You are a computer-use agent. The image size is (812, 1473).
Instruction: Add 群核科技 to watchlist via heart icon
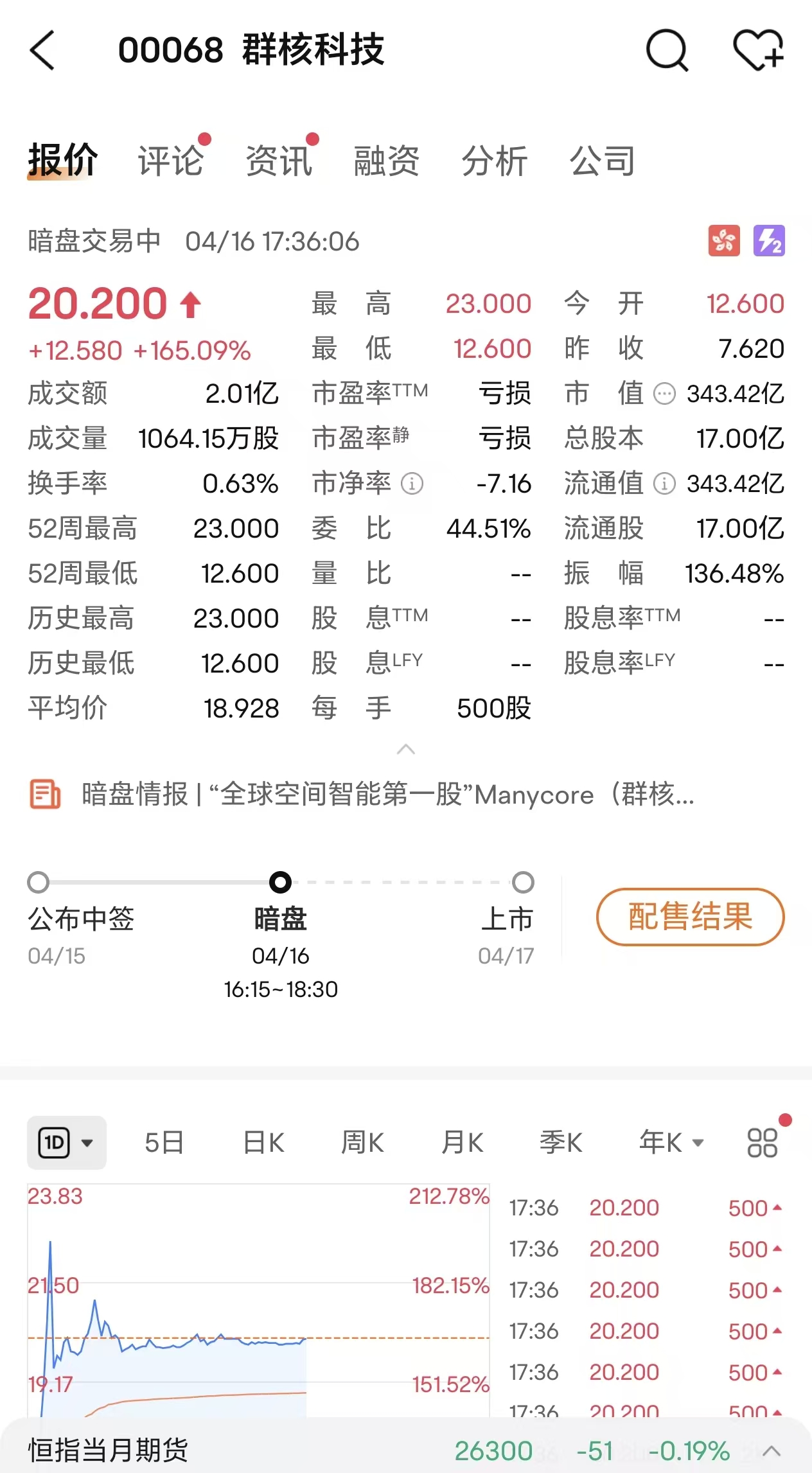click(758, 50)
